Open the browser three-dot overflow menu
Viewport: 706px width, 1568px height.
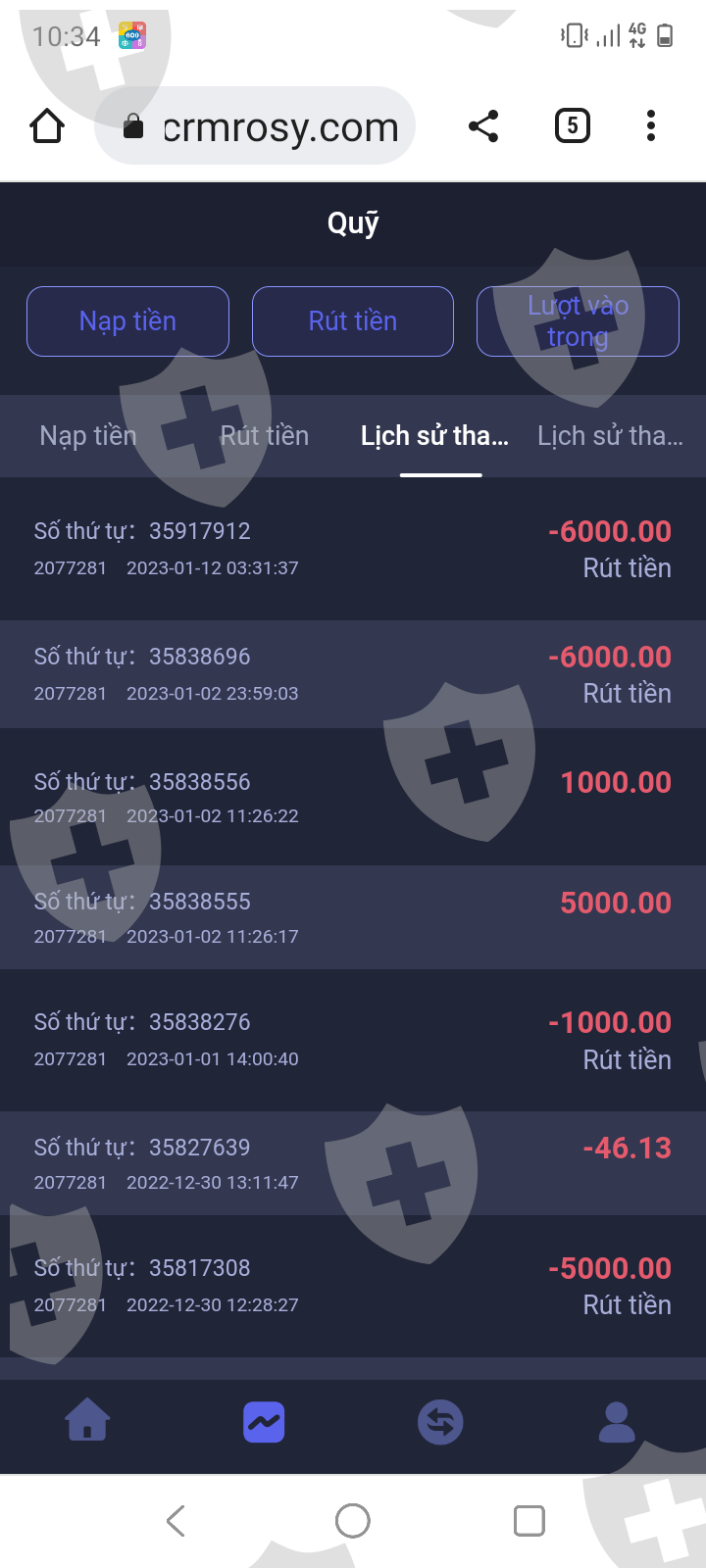coord(651,126)
